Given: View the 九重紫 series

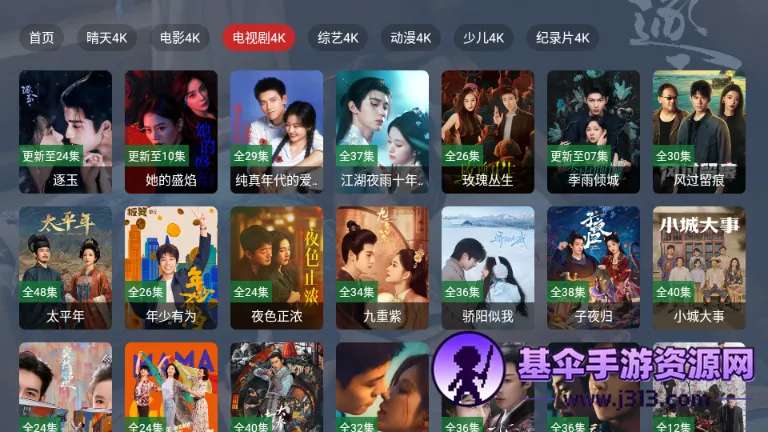Looking at the screenshot, I should [382, 267].
